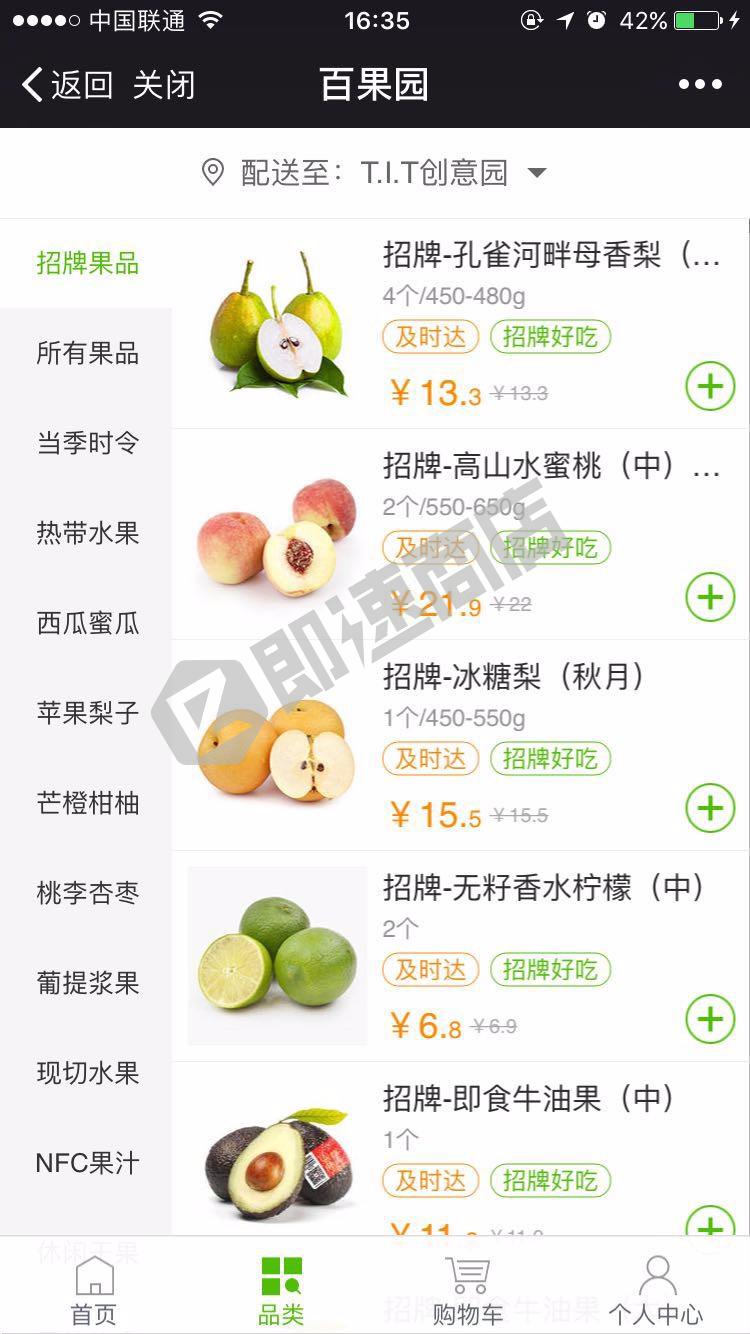Image resolution: width=750 pixels, height=1334 pixels.
Task: Tap the location pin icon beside 配送至
Action: (x=212, y=172)
